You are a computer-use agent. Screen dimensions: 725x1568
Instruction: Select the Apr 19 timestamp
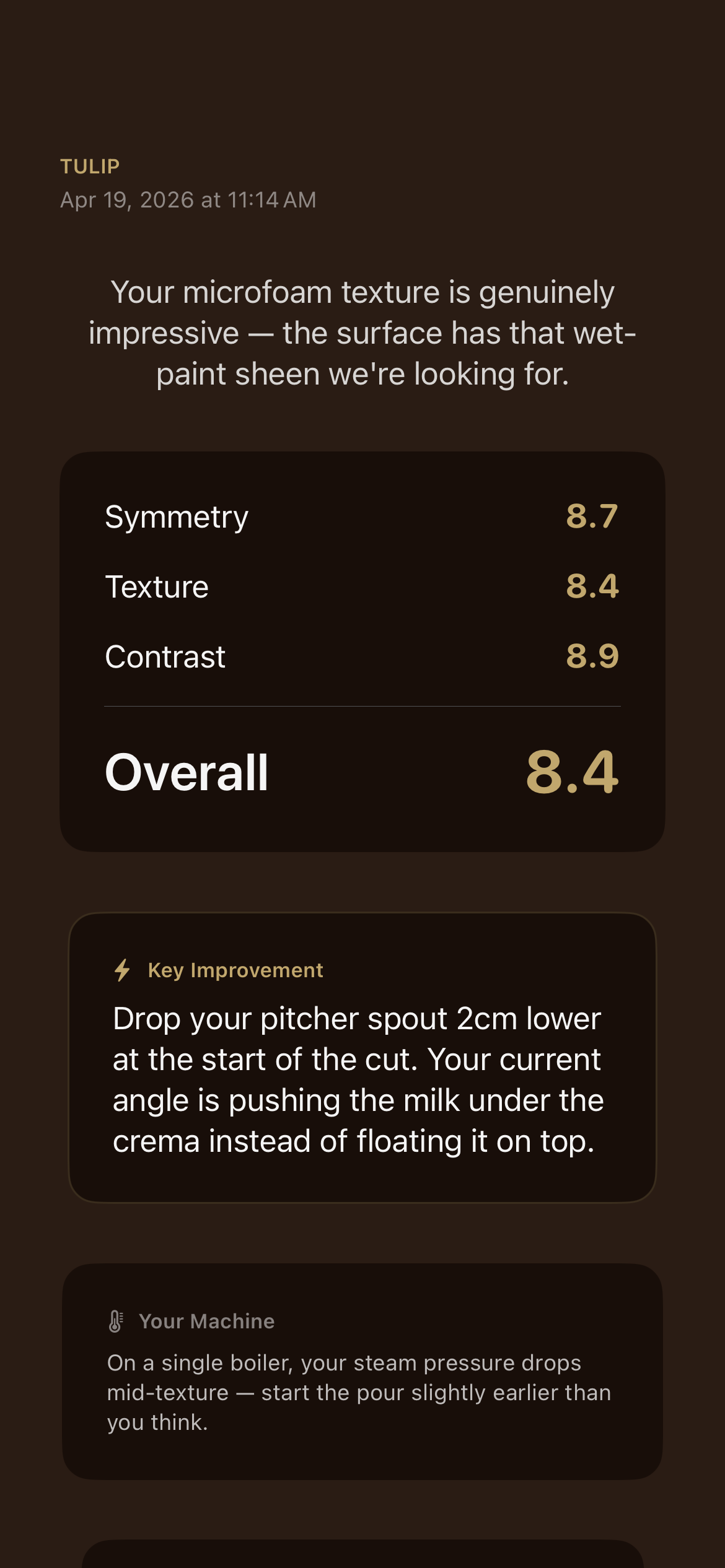pyautogui.click(x=188, y=199)
